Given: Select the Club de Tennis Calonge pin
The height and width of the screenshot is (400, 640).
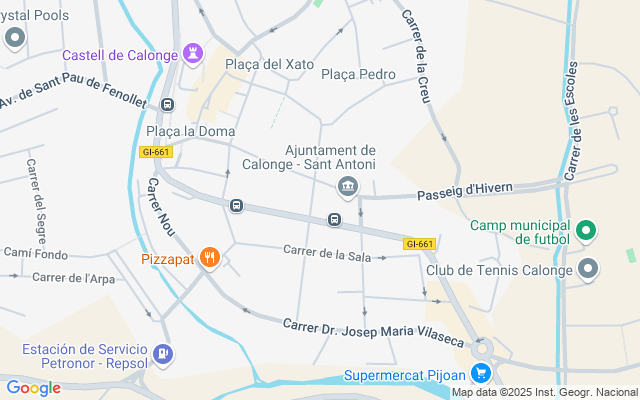Looking at the screenshot, I should pos(588,269).
